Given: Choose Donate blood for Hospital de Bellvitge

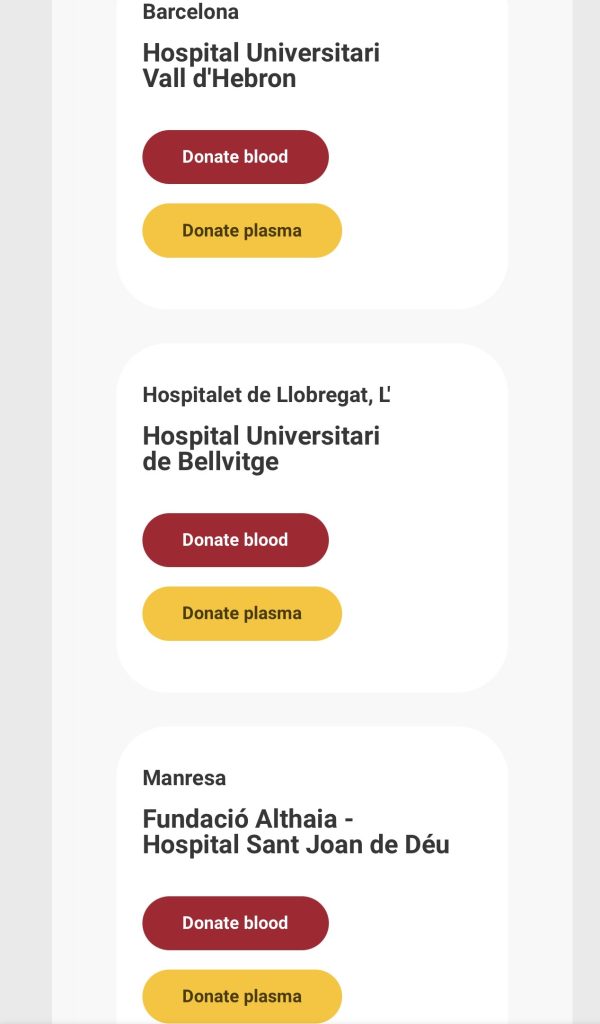Looking at the screenshot, I should click(x=235, y=540).
